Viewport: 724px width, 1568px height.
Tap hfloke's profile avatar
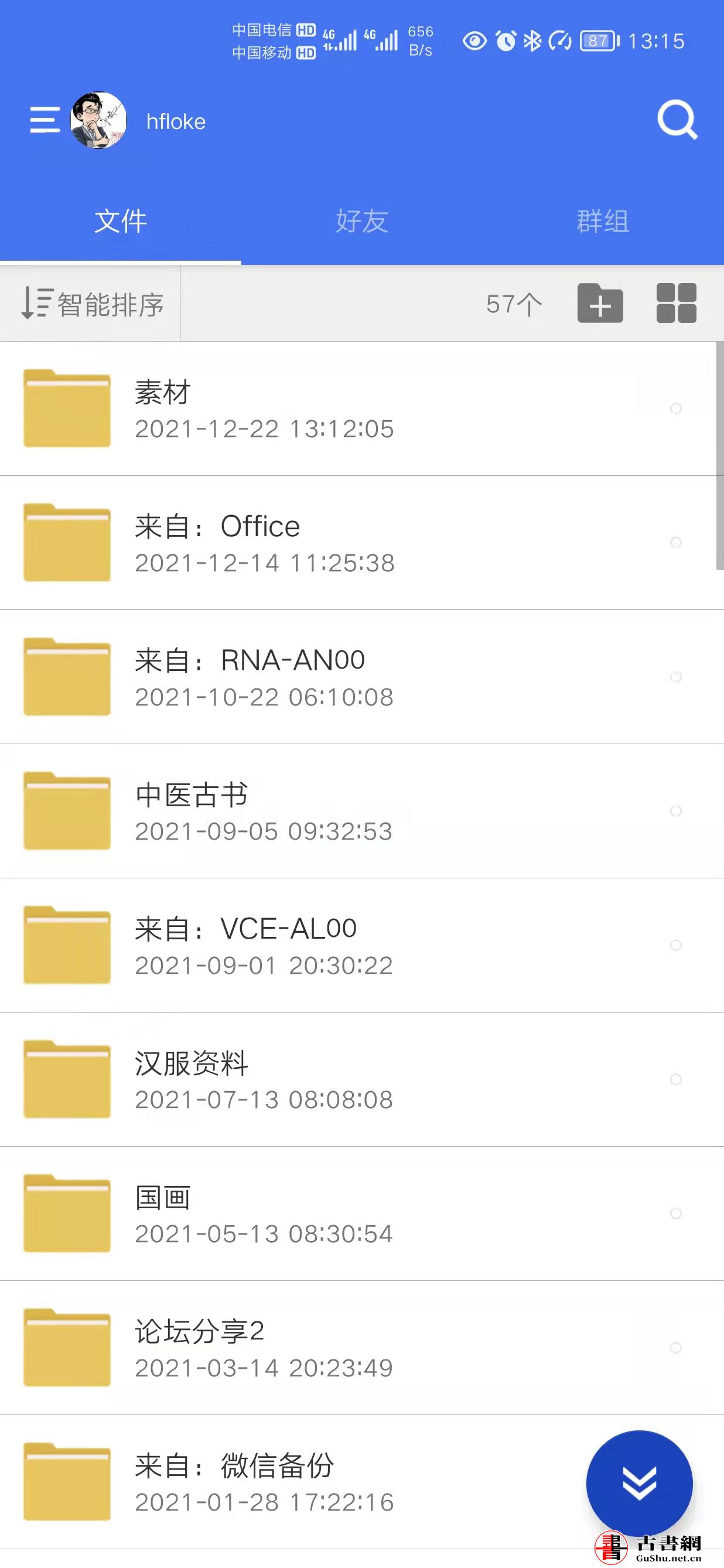97,120
